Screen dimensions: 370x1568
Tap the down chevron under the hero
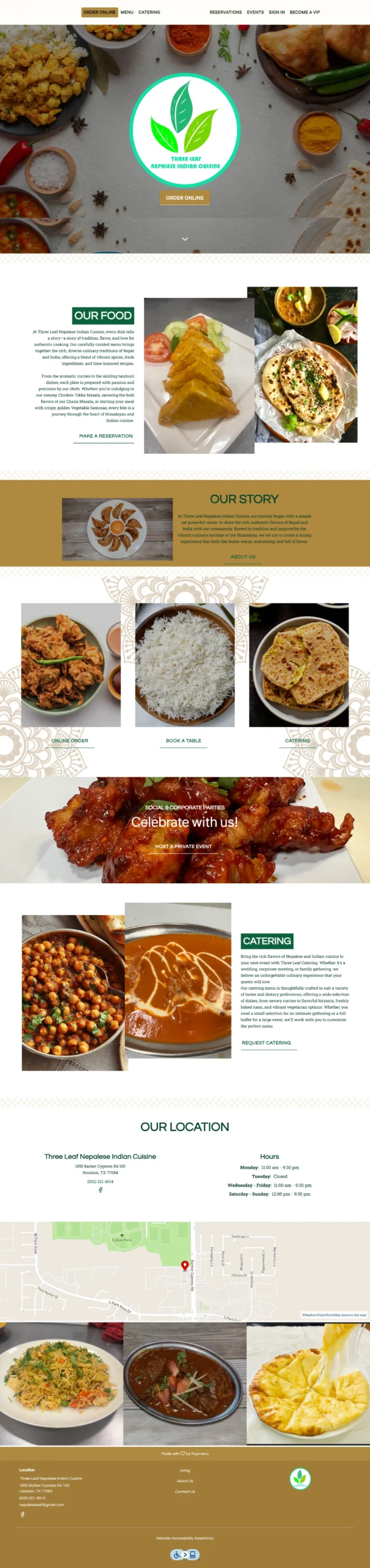pyautogui.click(x=184, y=239)
